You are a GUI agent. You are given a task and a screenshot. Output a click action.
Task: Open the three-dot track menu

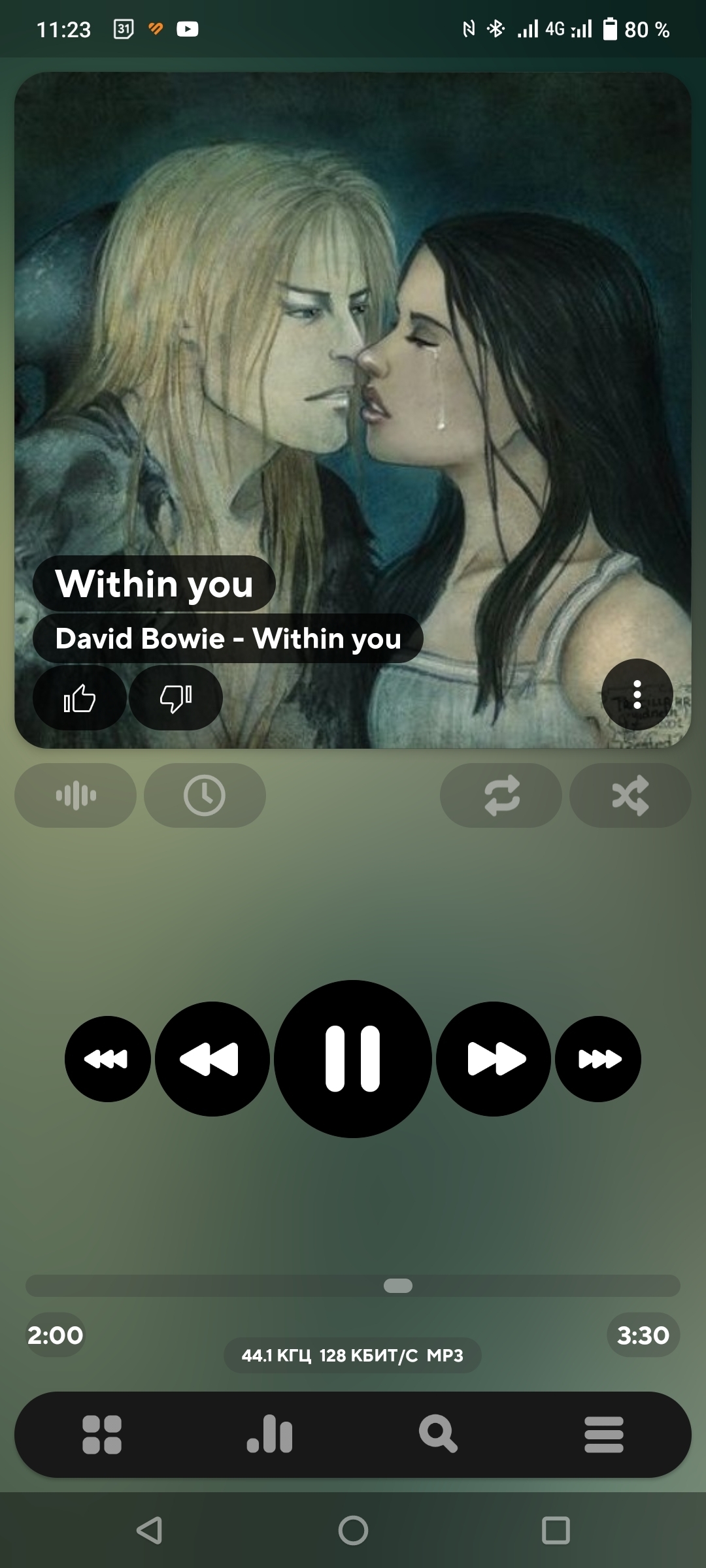point(637,694)
